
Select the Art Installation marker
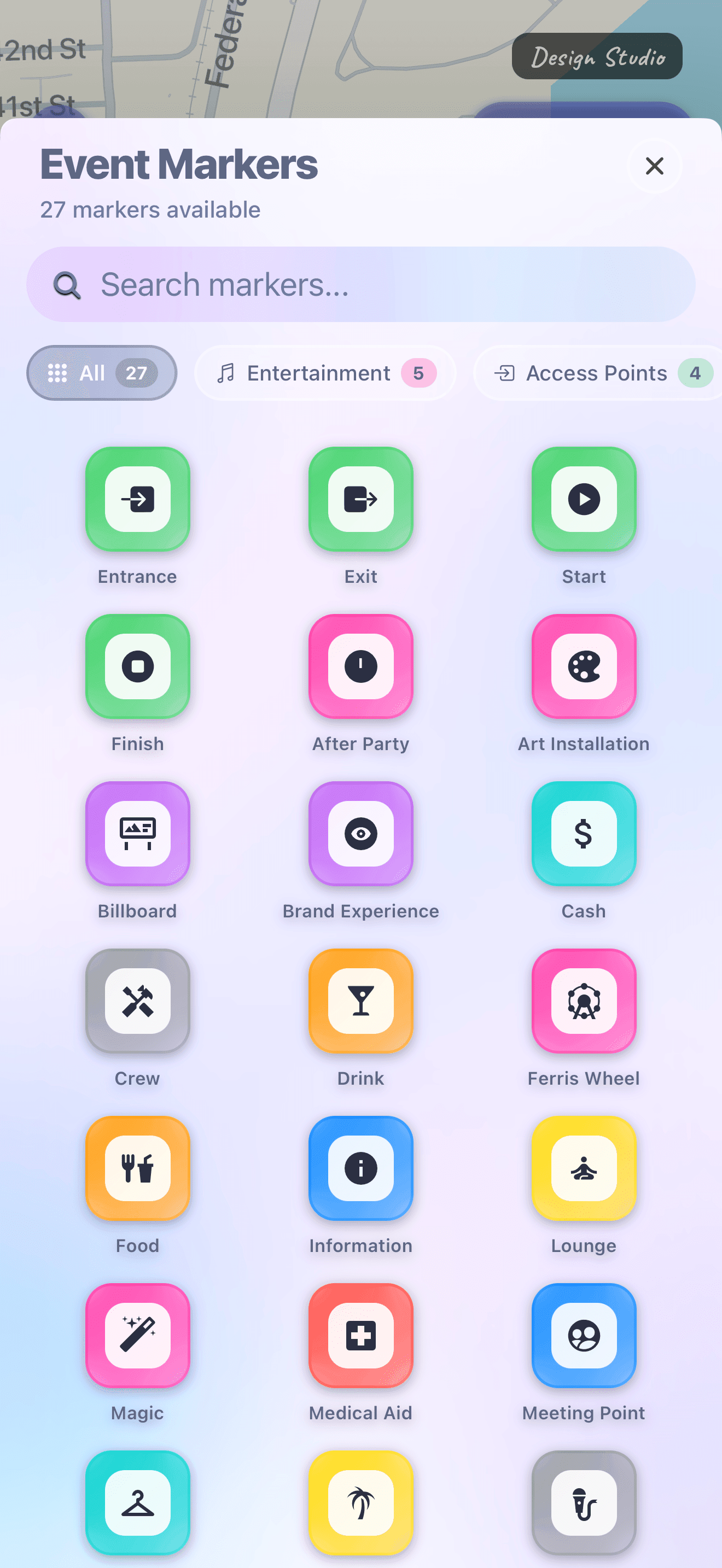pyautogui.click(x=583, y=666)
